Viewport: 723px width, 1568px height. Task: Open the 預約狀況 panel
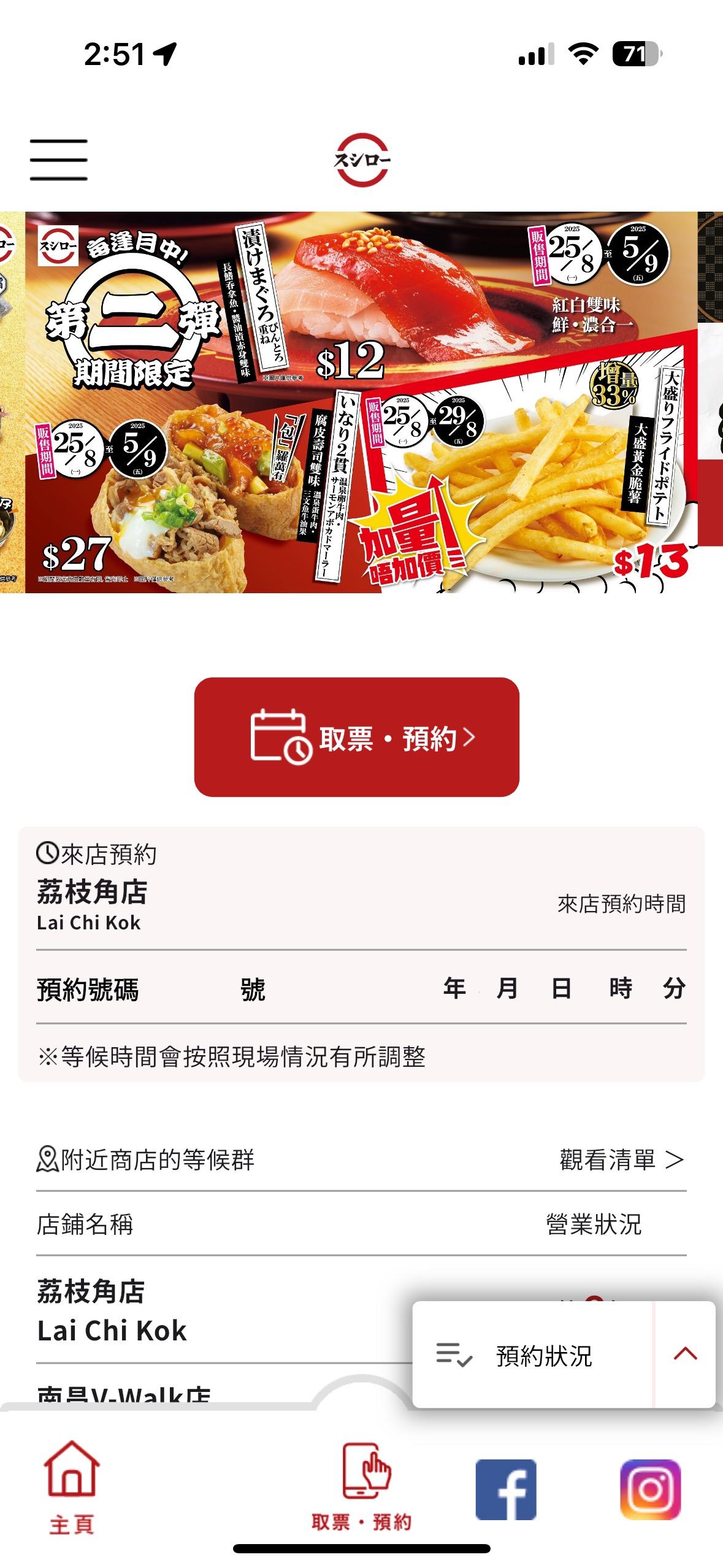pyautogui.click(x=532, y=1355)
